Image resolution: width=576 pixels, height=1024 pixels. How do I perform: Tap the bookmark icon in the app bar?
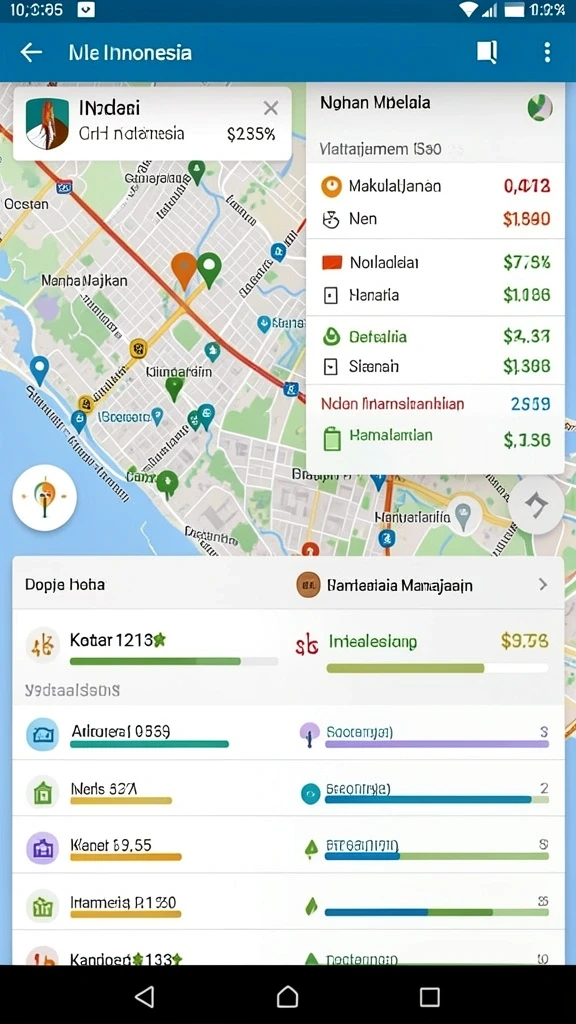[487, 52]
